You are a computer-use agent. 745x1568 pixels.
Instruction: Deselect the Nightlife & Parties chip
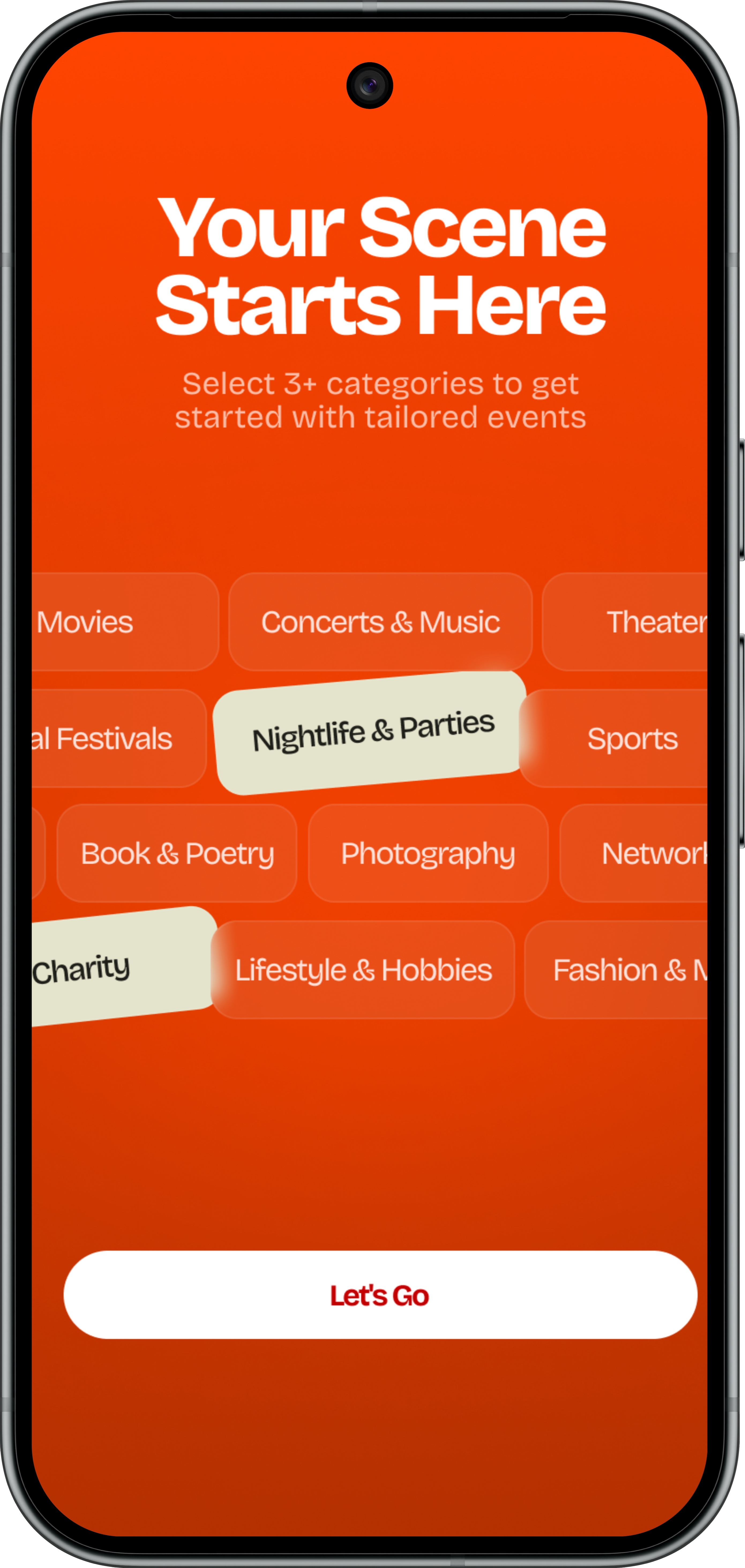click(371, 732)
